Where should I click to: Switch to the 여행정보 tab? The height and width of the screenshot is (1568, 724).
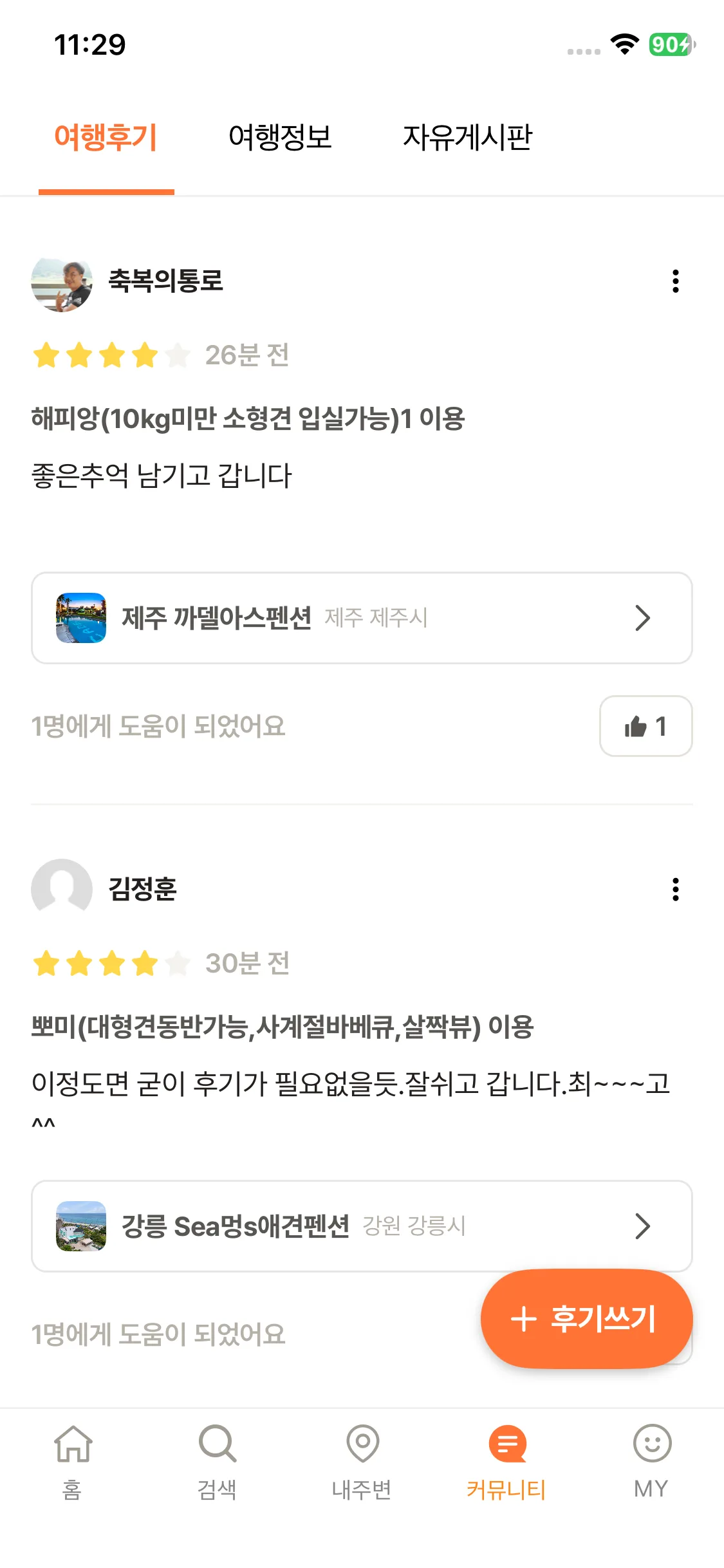point(280,138)
